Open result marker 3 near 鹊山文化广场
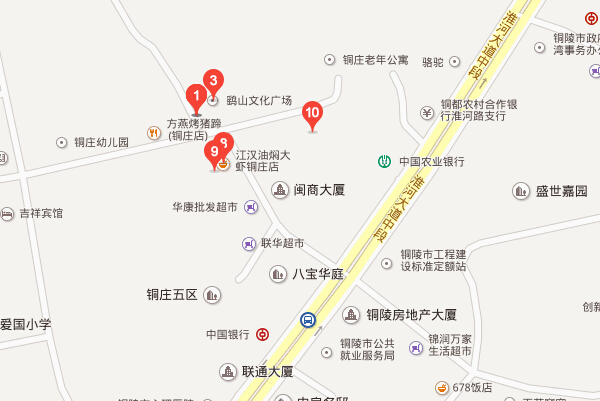Image resolution: width=600 pixels, height=401 pixels. 212,81
